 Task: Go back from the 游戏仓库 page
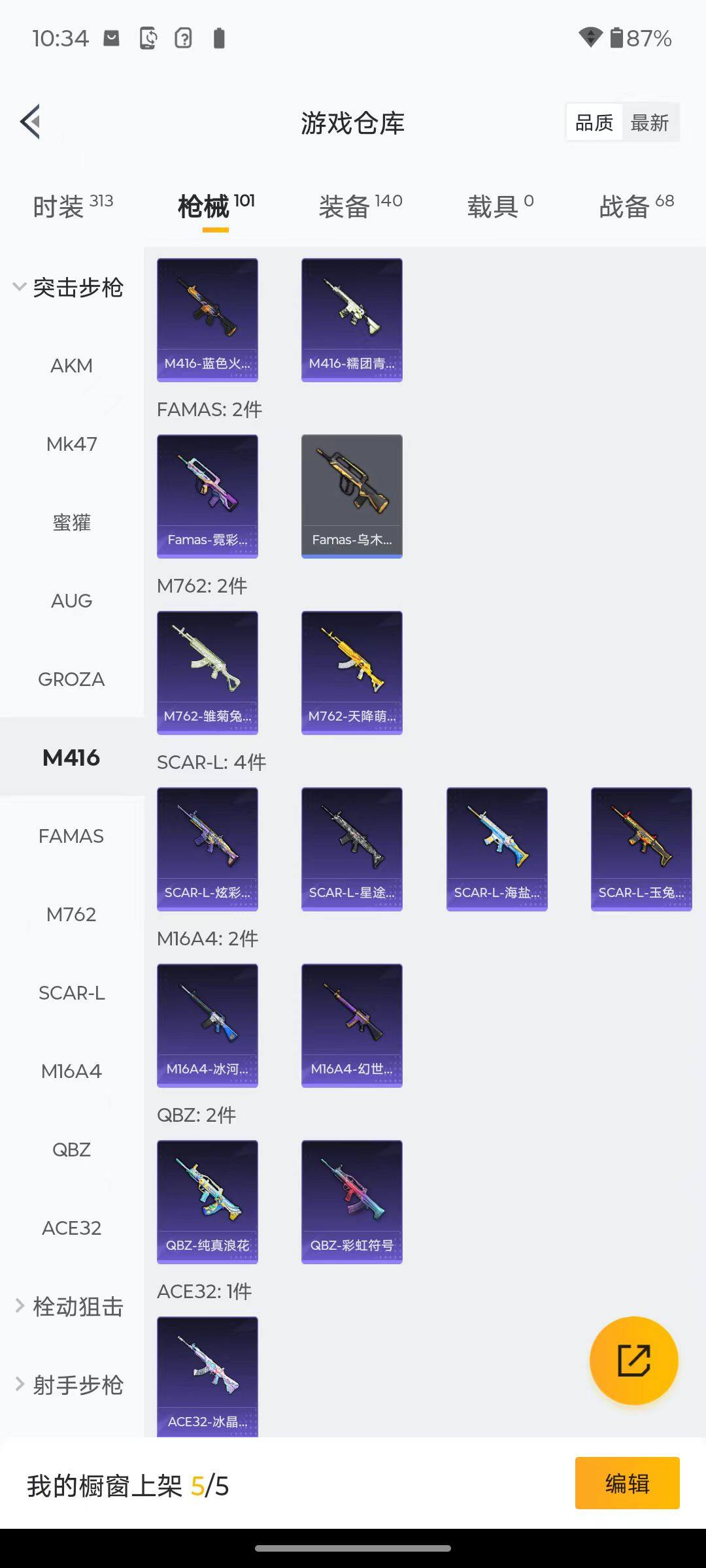coord(31,122)
